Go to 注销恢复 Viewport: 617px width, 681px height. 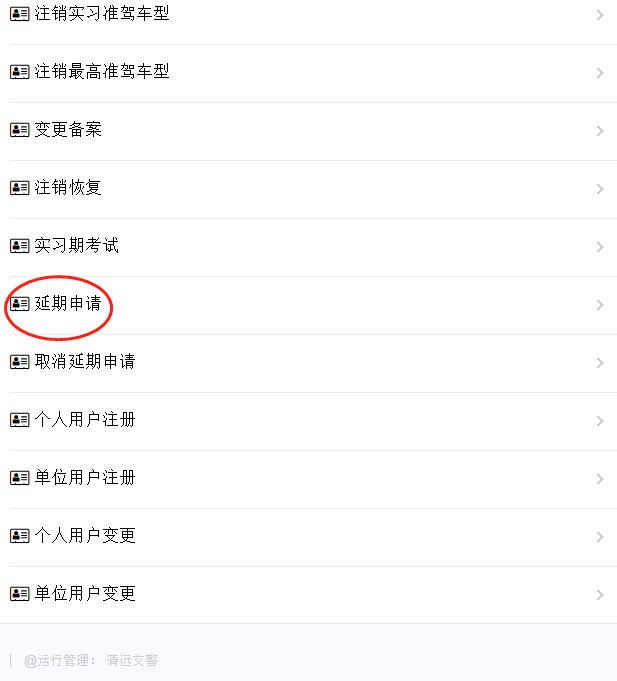click(x=308, y=189)
